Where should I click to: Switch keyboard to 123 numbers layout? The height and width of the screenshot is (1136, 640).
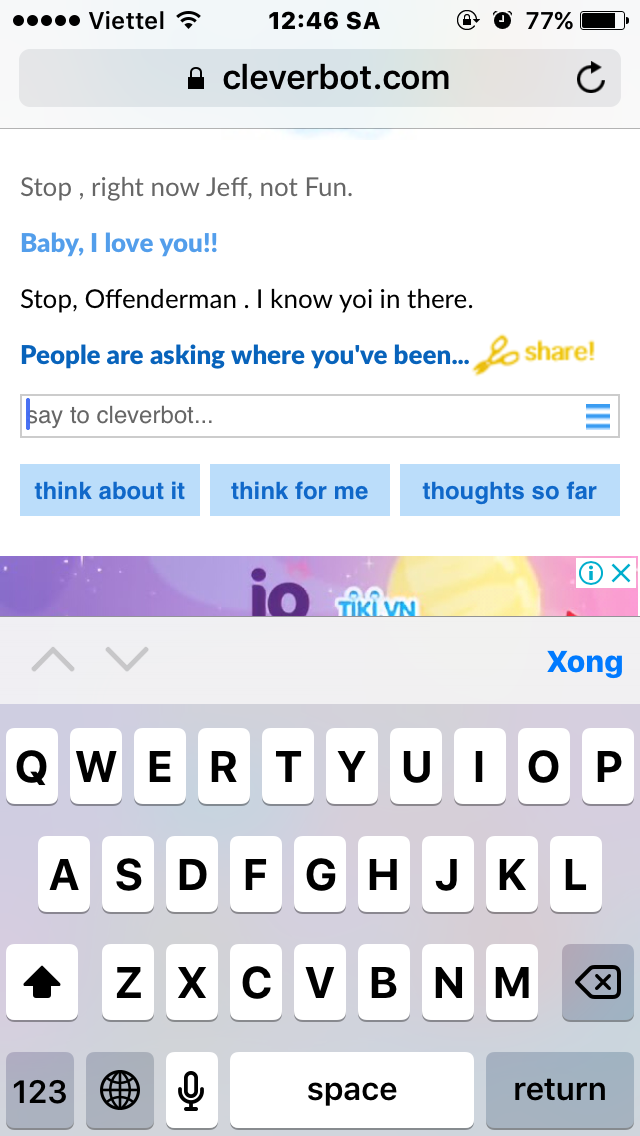[40, 1090]
